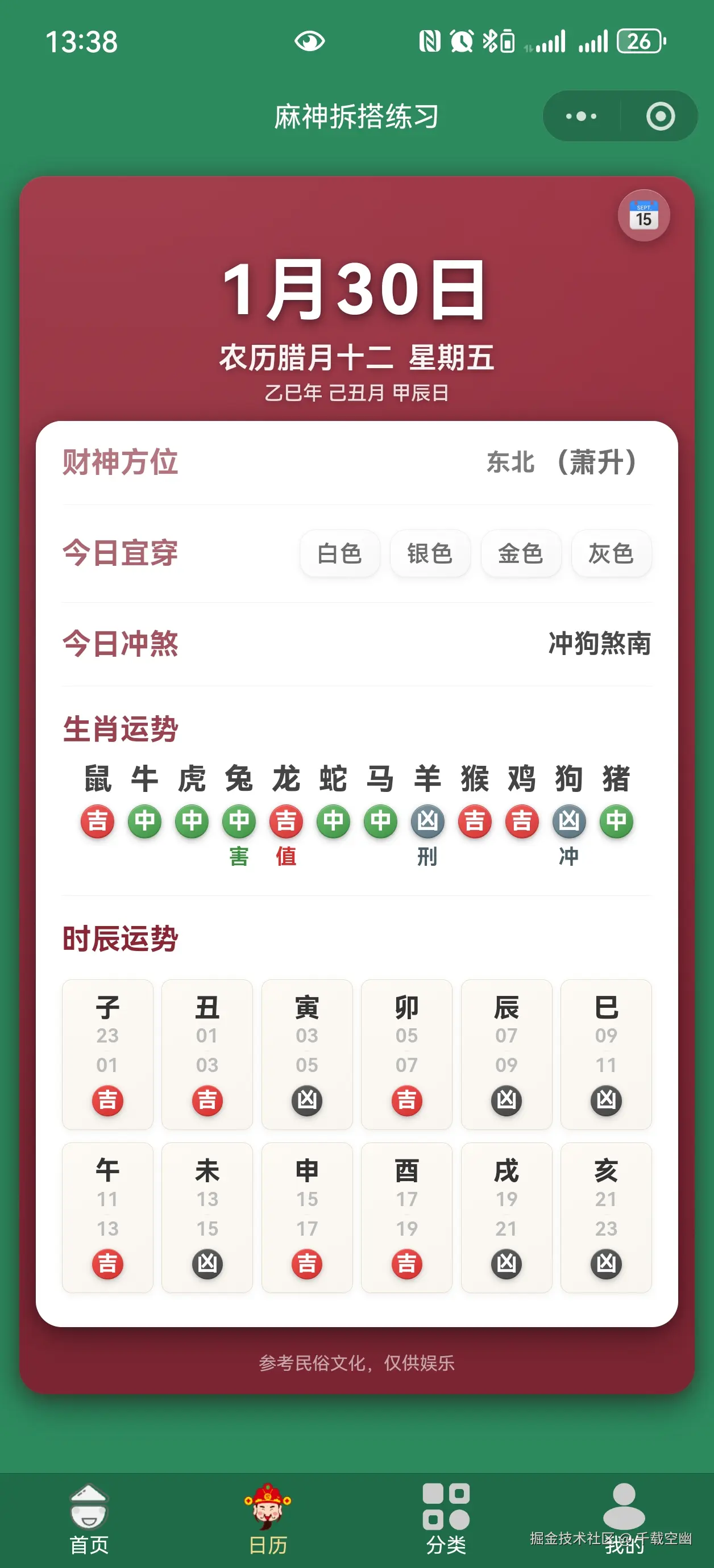This screenshot has width=714, height=1568.
Task: Click the 吉 badge under 鼠 zodiac
Action: click(x=97, y=821)
